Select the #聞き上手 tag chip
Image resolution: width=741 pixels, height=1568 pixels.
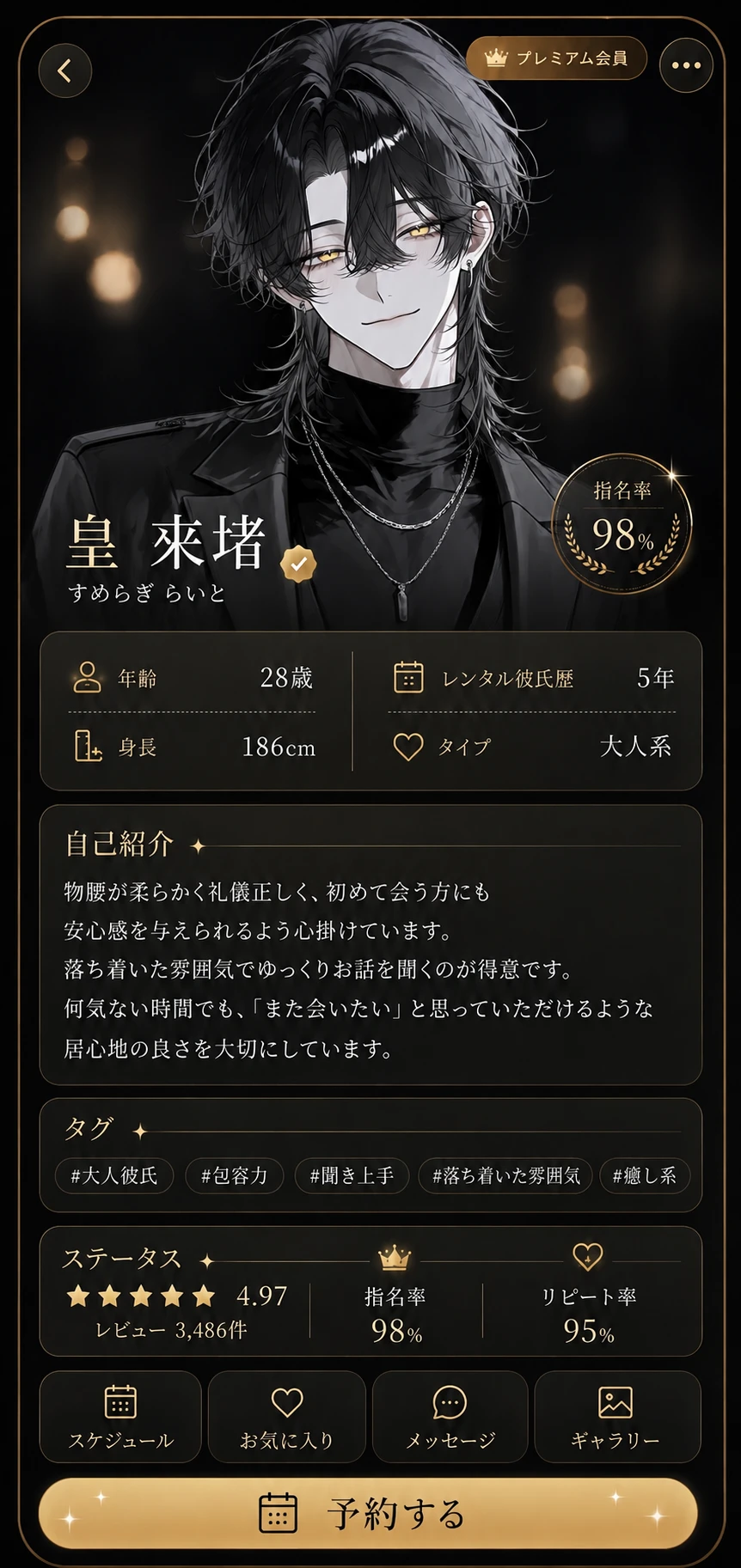pos(352,1175)
